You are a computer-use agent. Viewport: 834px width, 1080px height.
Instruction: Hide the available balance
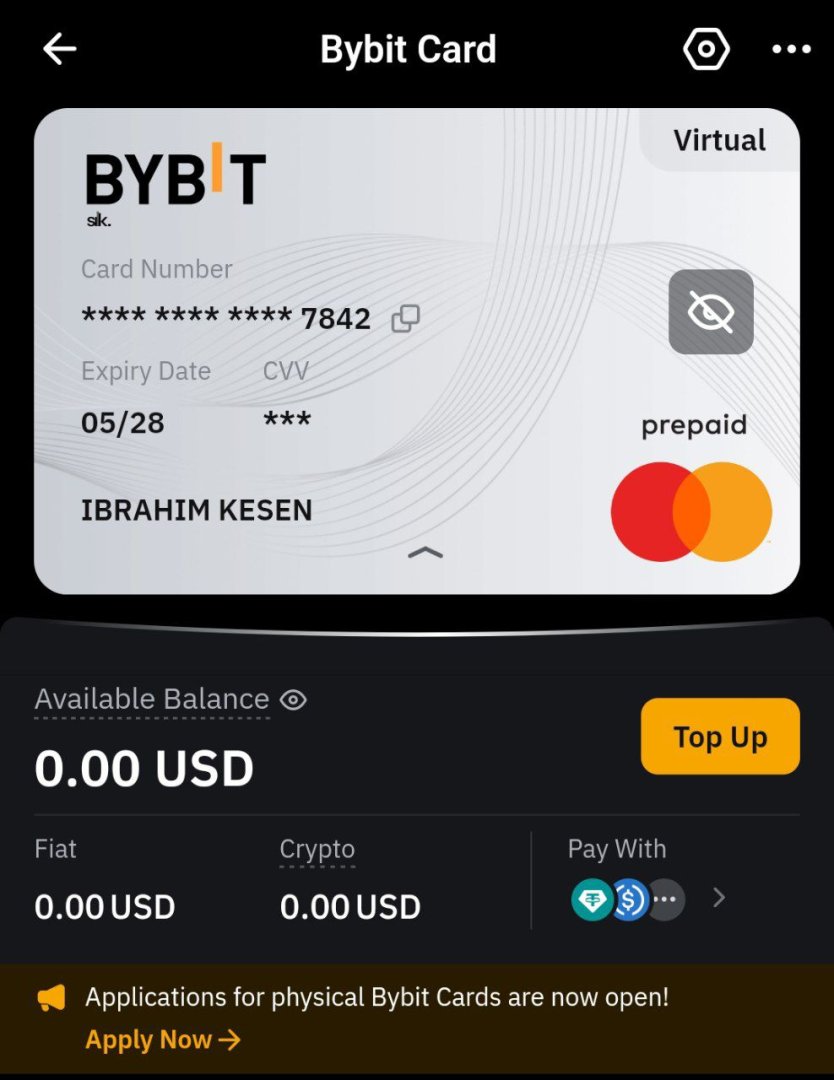coord(293,700)
